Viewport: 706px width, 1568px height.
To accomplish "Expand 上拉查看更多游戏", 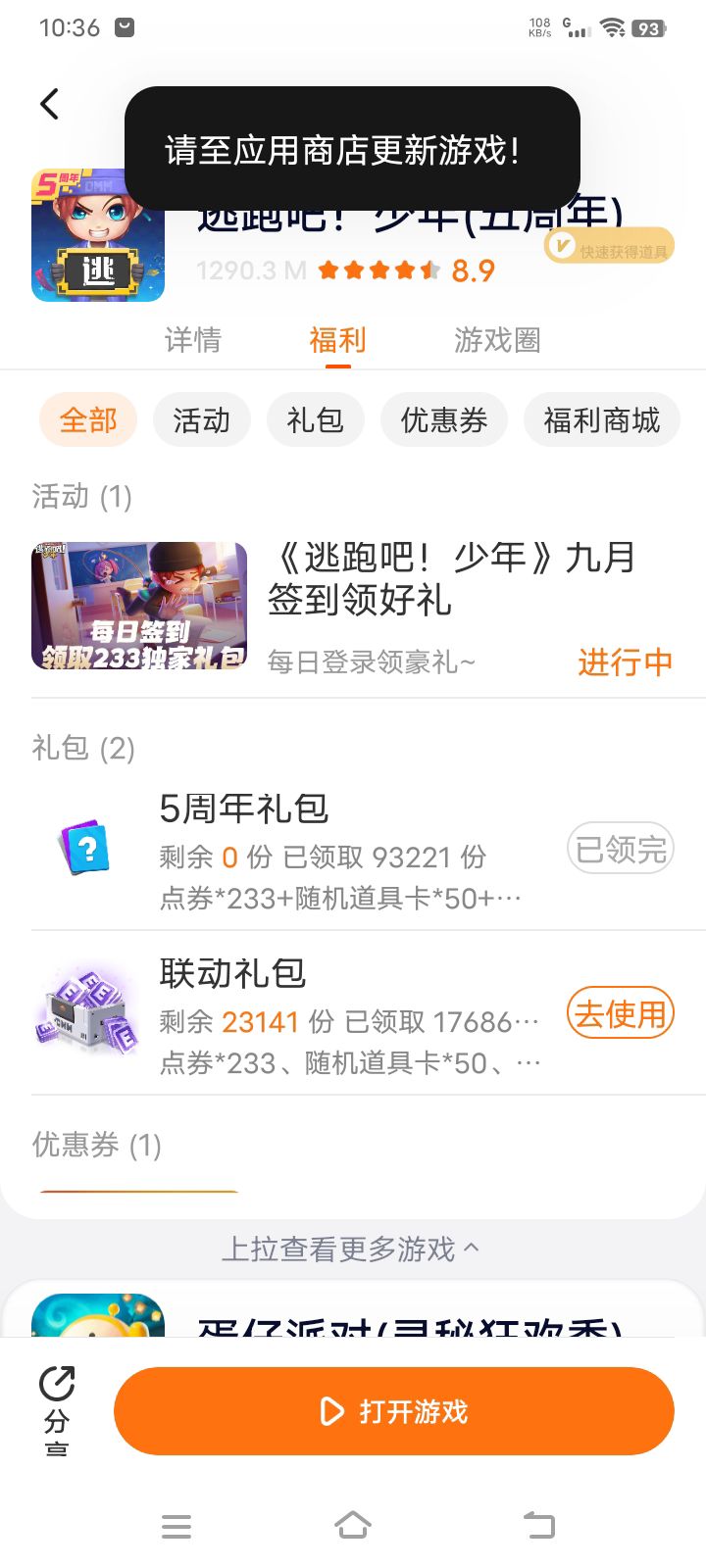I will pyautogui.click(x=351, y=1249).
